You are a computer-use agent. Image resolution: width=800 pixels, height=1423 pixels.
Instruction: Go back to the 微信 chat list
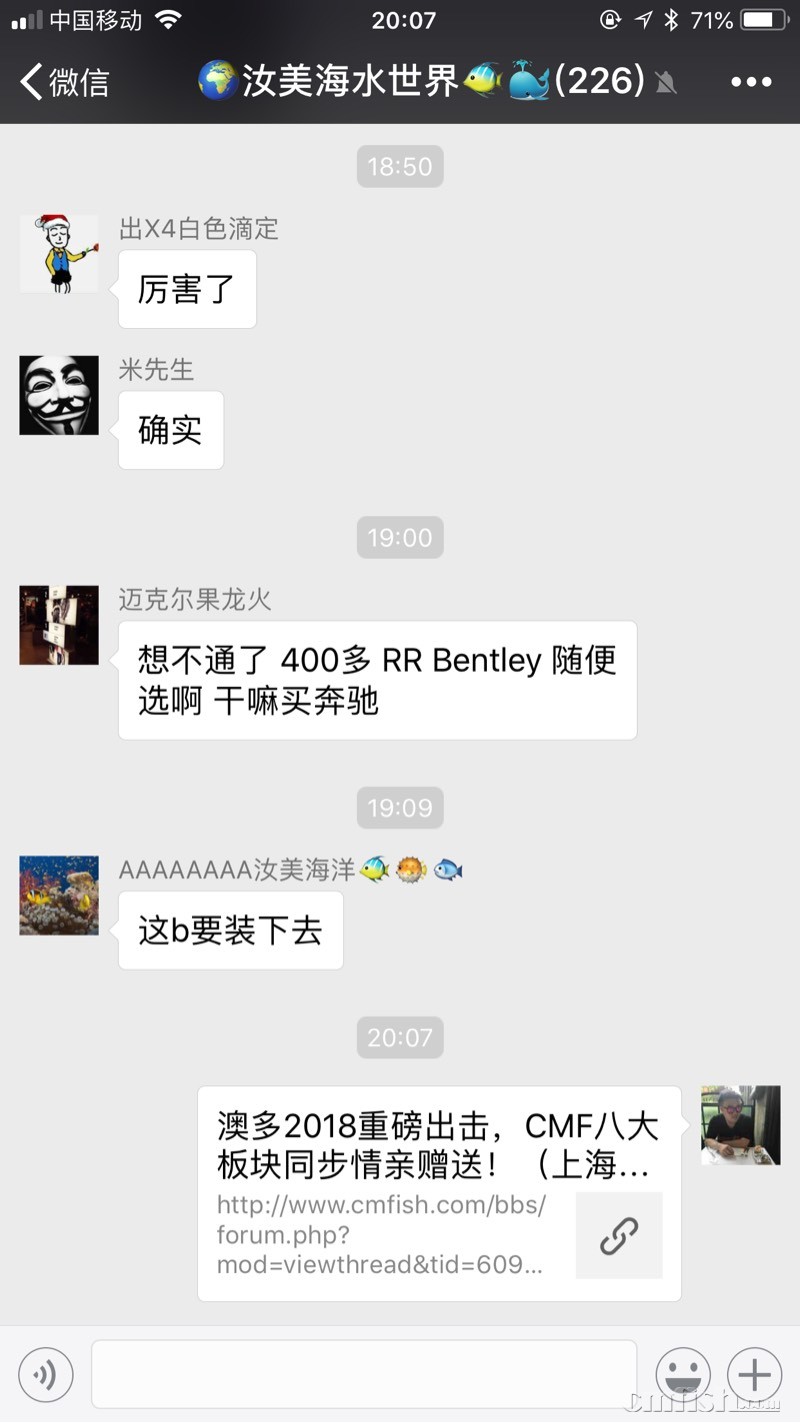point(64,82)
